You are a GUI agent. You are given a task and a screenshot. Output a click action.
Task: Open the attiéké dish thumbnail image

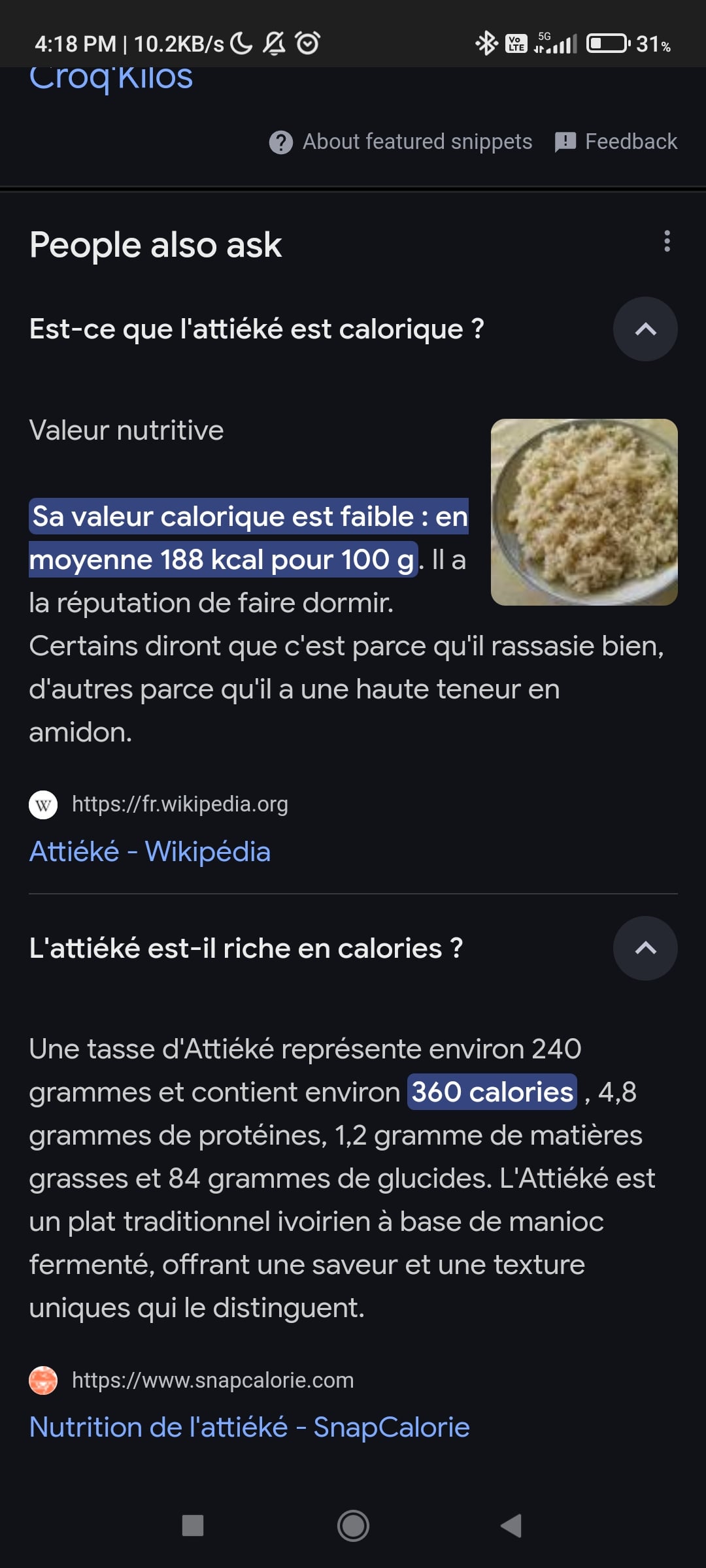click(584, 512)
